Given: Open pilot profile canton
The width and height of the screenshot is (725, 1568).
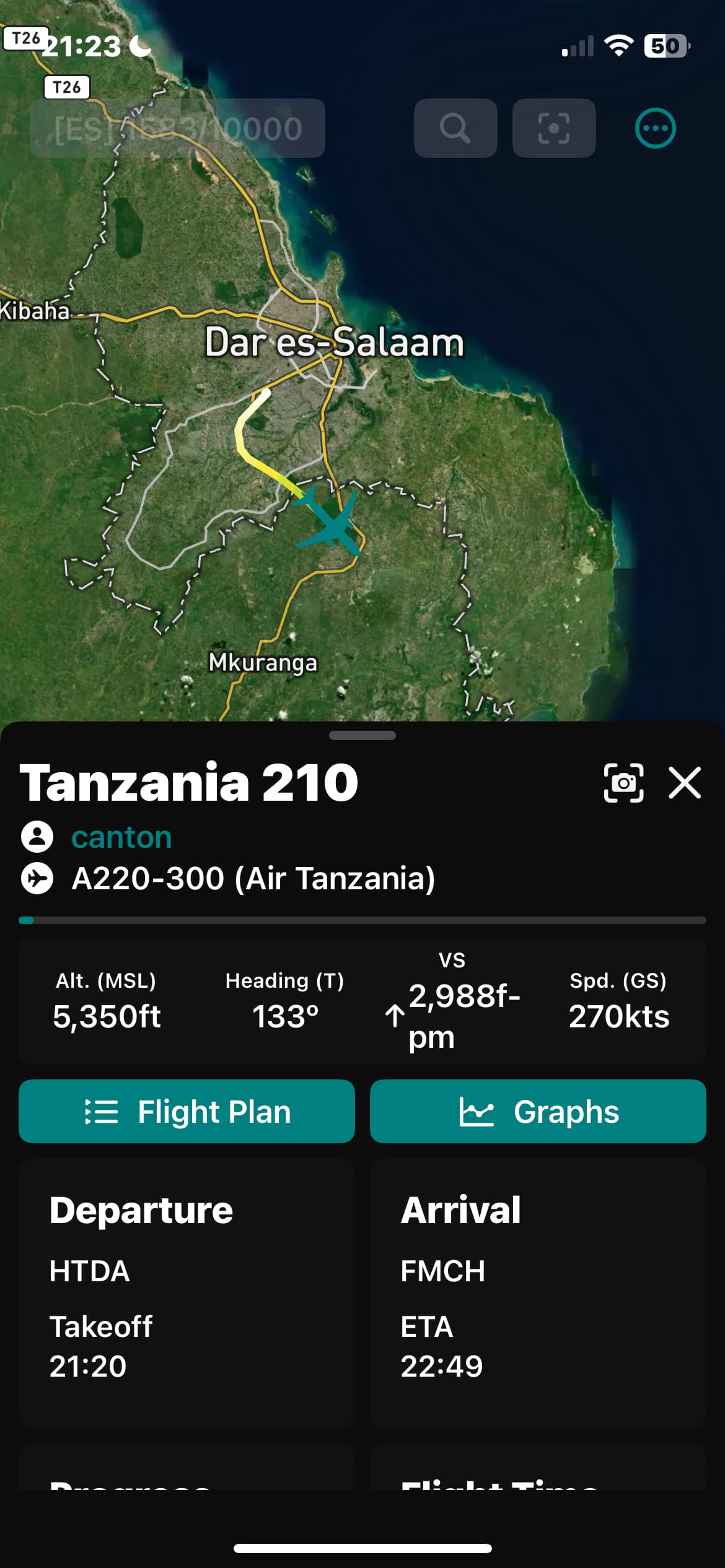Looking at the screenshot, I should [x=121, y=837].
